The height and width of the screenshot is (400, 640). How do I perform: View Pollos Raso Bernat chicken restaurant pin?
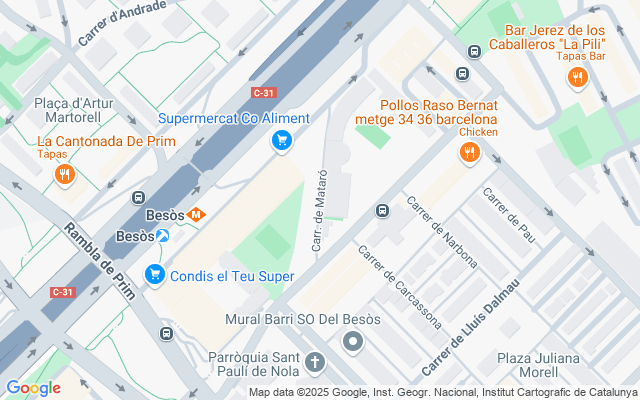(468, 153)
